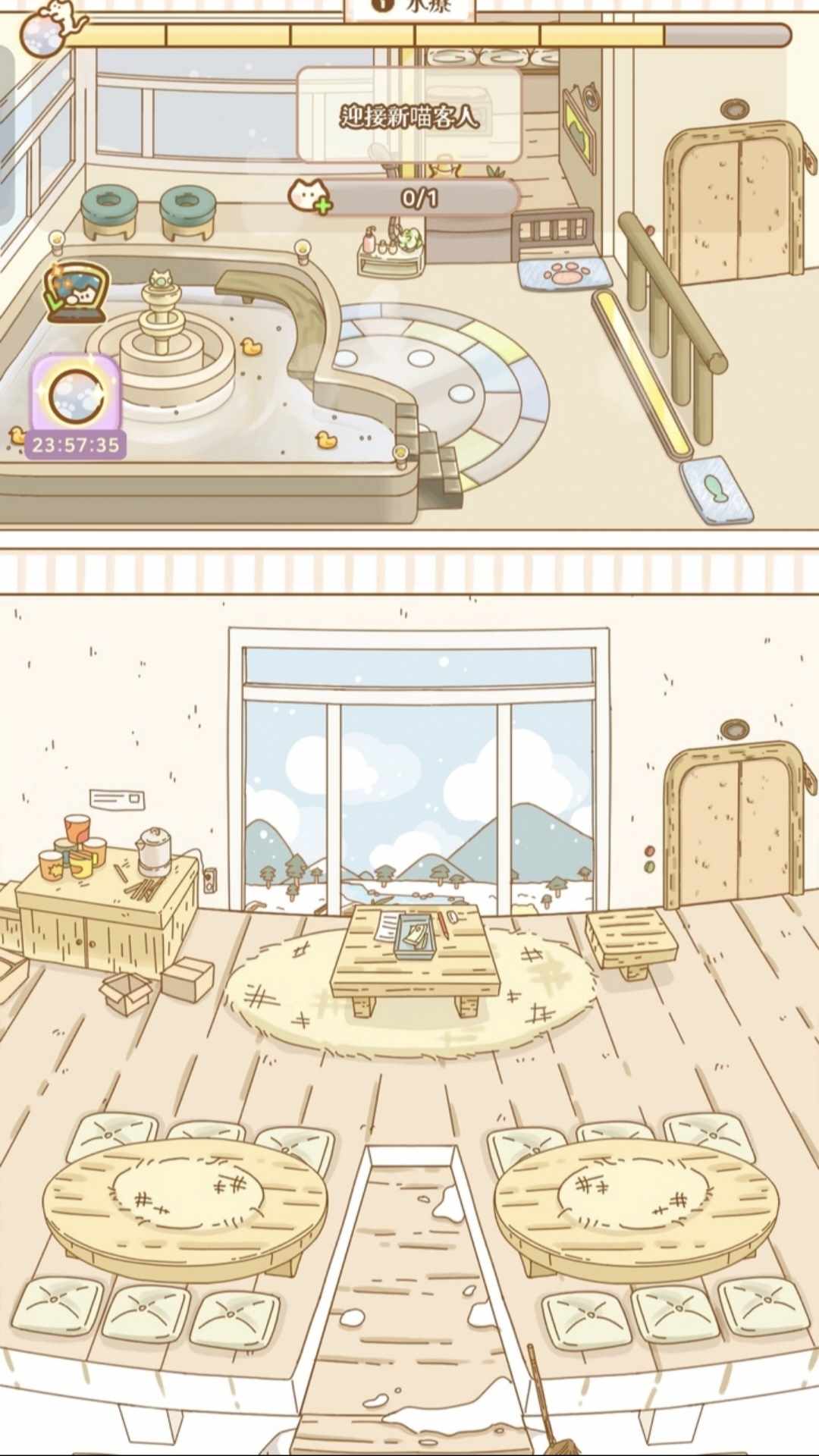819x1456 pixels.
Task: Tap the cat bubble icon beside the progress bar
Action: (47, 32)
